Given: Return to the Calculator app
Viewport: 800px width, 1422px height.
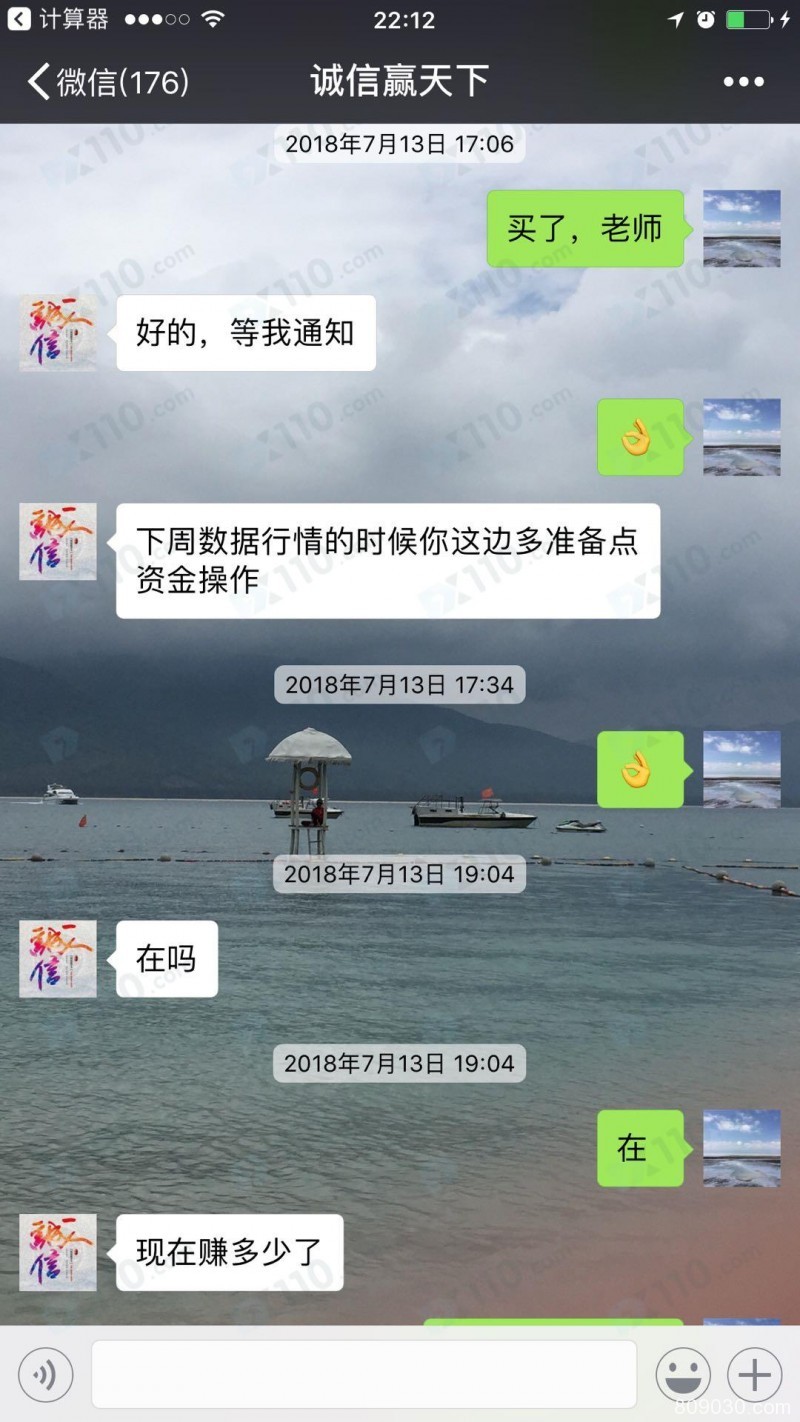Looking at the screenshot, I should [x=57, y=19].
